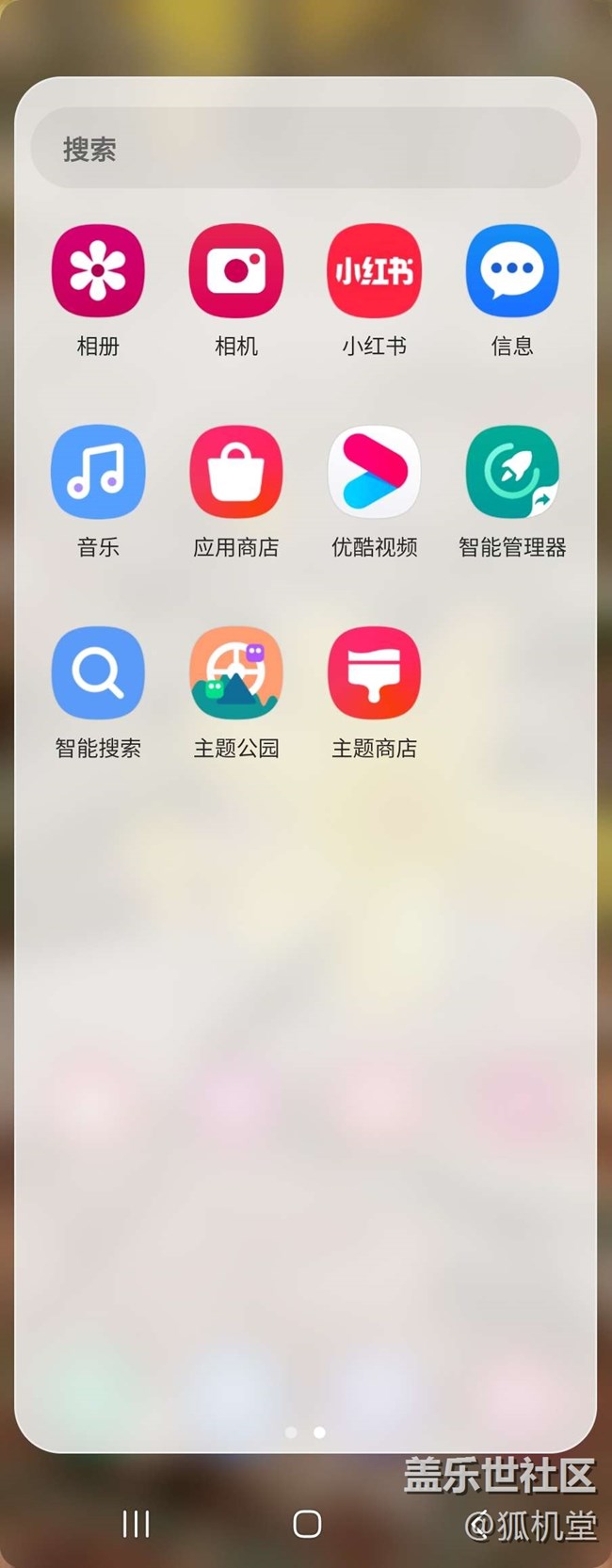
Task: Open the 主题商店 theme store
Action: click(x=374, y=673)
